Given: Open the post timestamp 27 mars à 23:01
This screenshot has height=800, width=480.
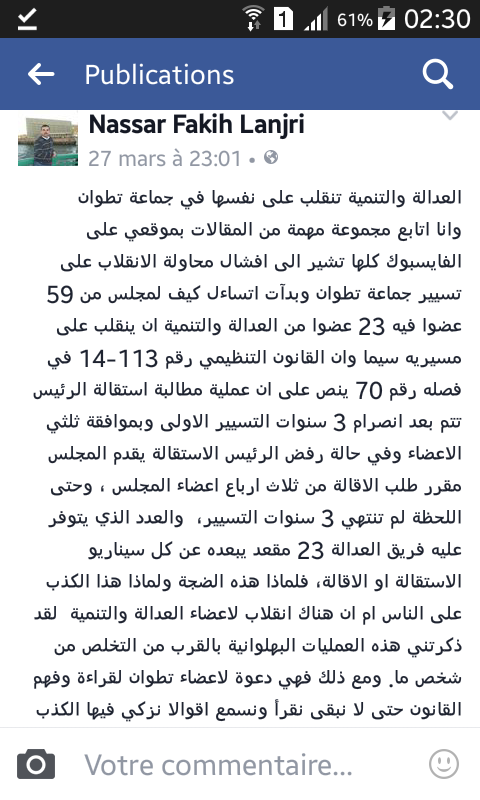Looking at the screenshot, I should [x=165, y=159].
